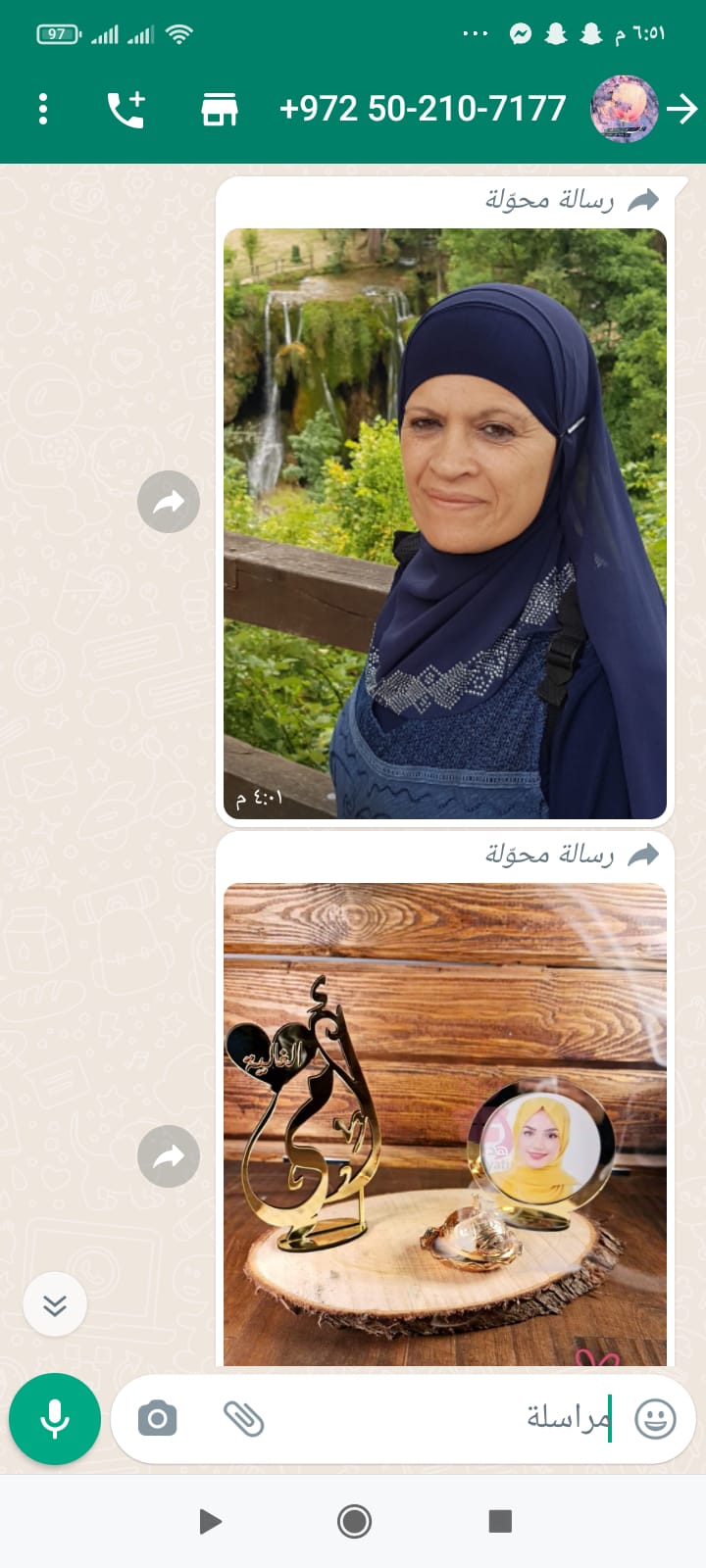Screen dimensions: 706x1568
Task: Open the wooden gift display photo
Action: 445,1123
